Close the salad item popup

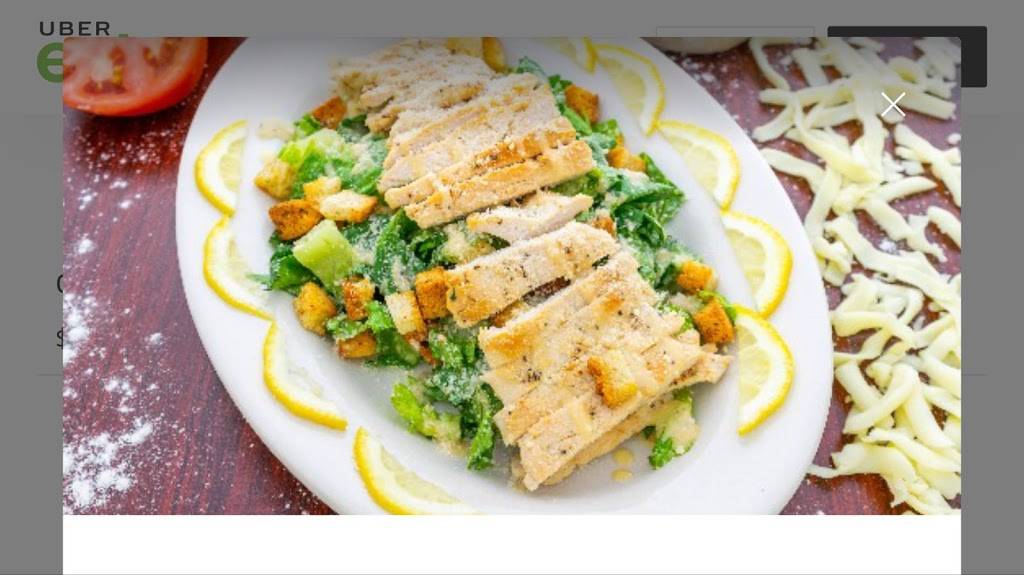pyautogui.click(x=893, y=104)
